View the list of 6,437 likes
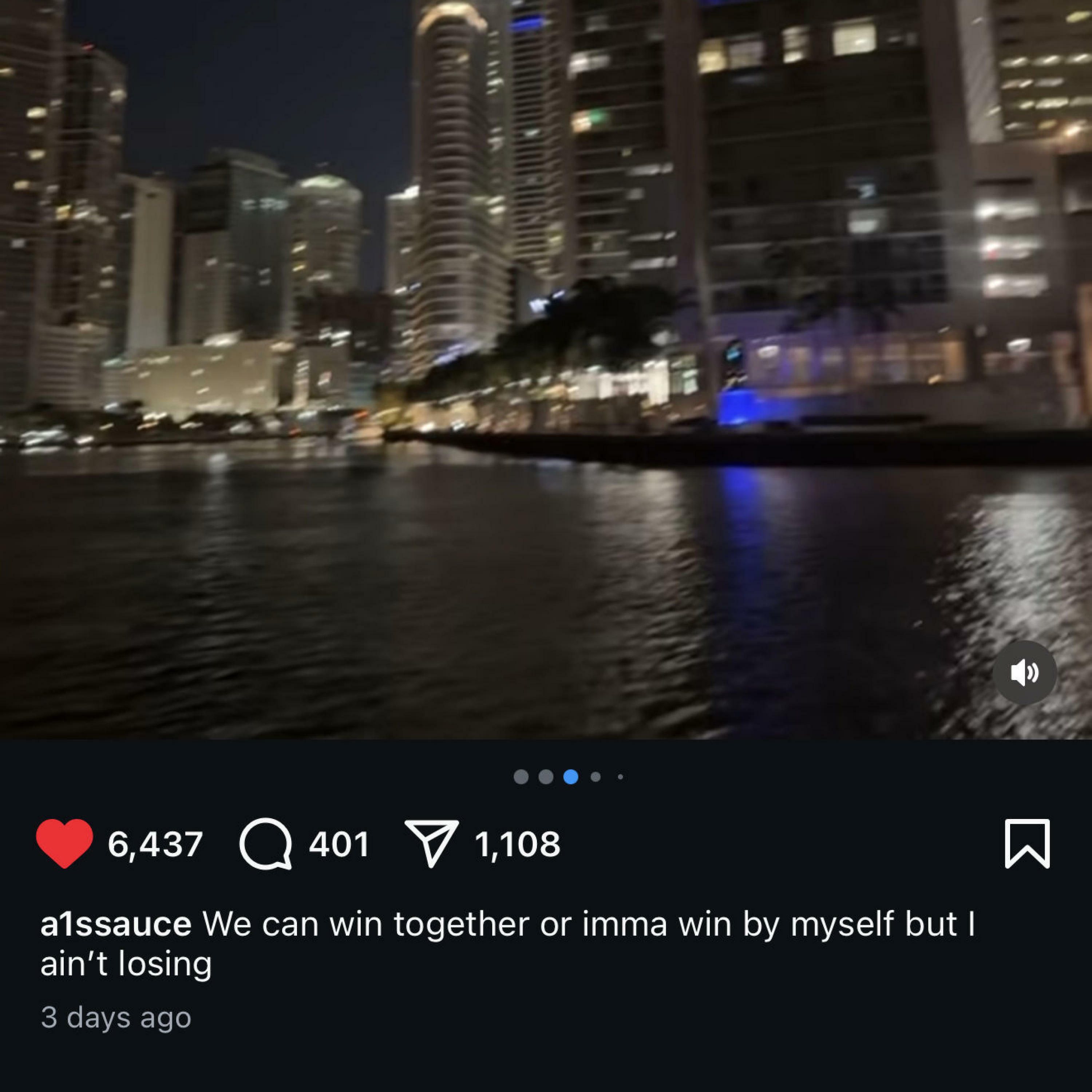Image resolution: width=1092 pixels, height=1092 pixels. pos(155,844)
